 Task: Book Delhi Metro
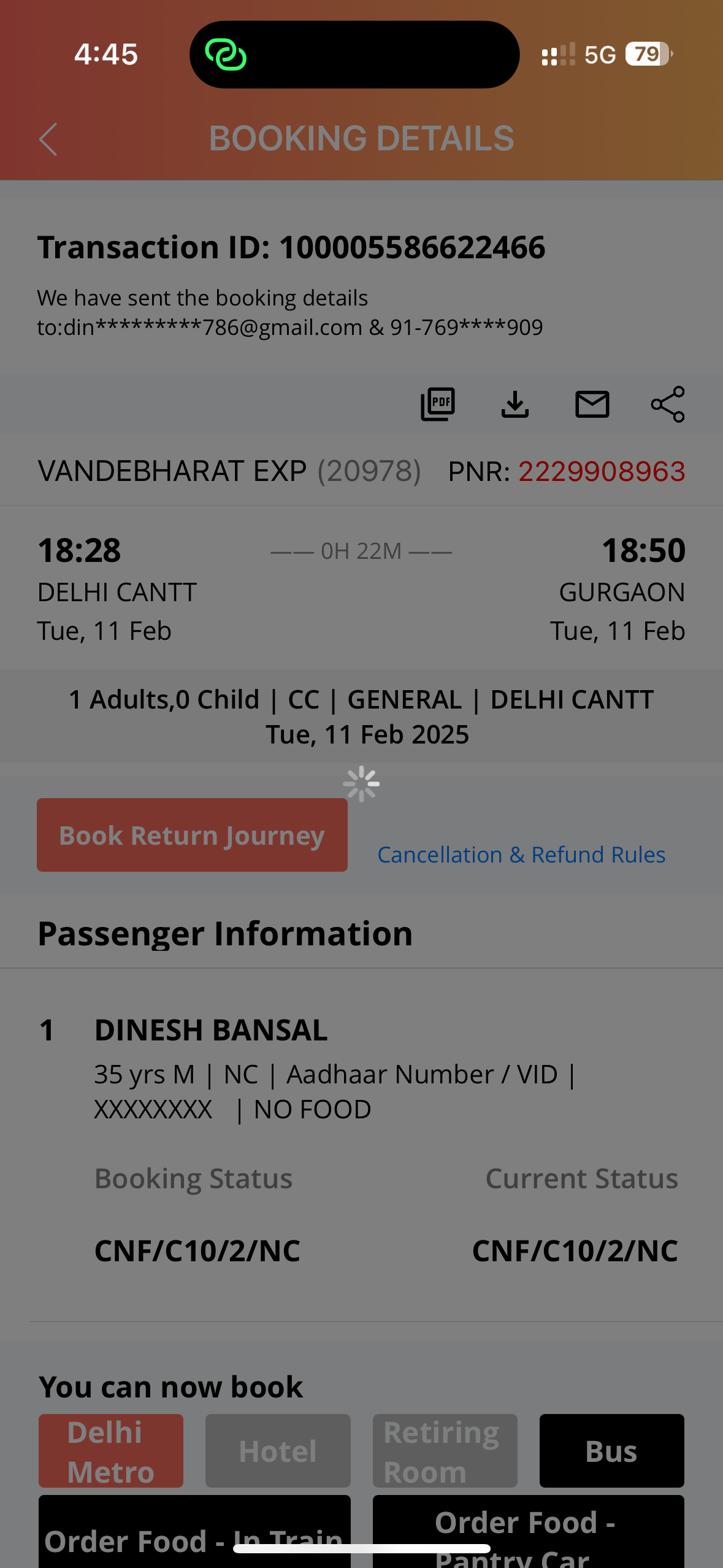pyautogui.click(x=111, y=1451)
